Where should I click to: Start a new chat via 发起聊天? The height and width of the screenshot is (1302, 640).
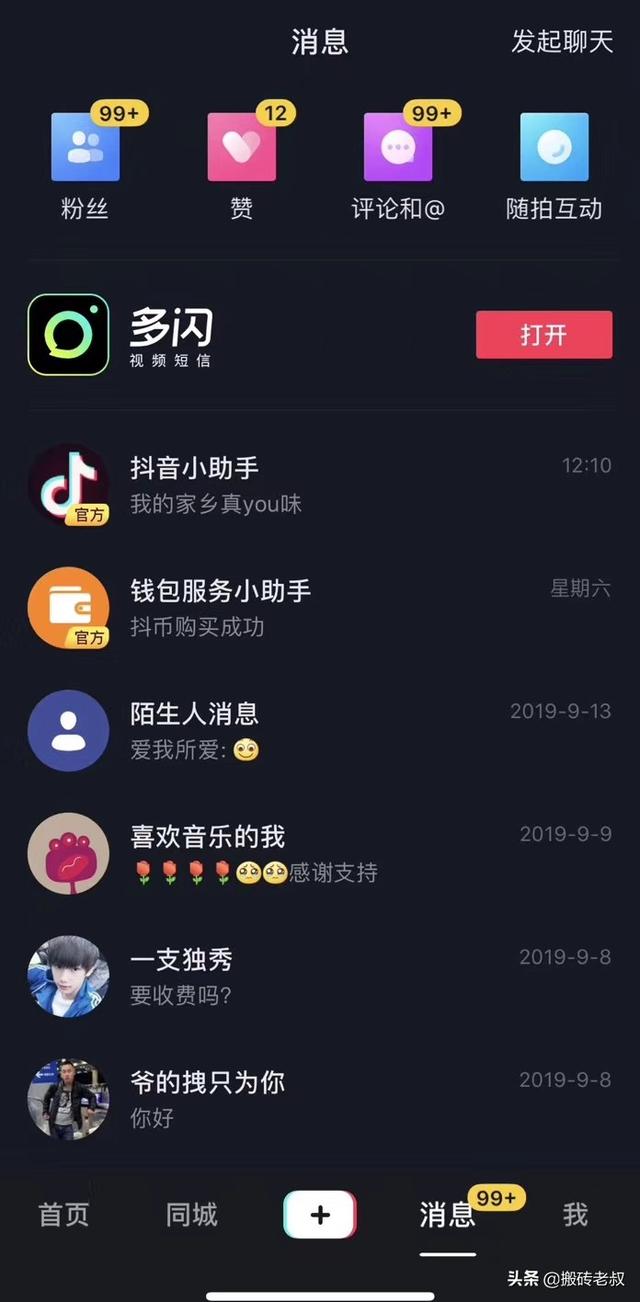(562, 42)
